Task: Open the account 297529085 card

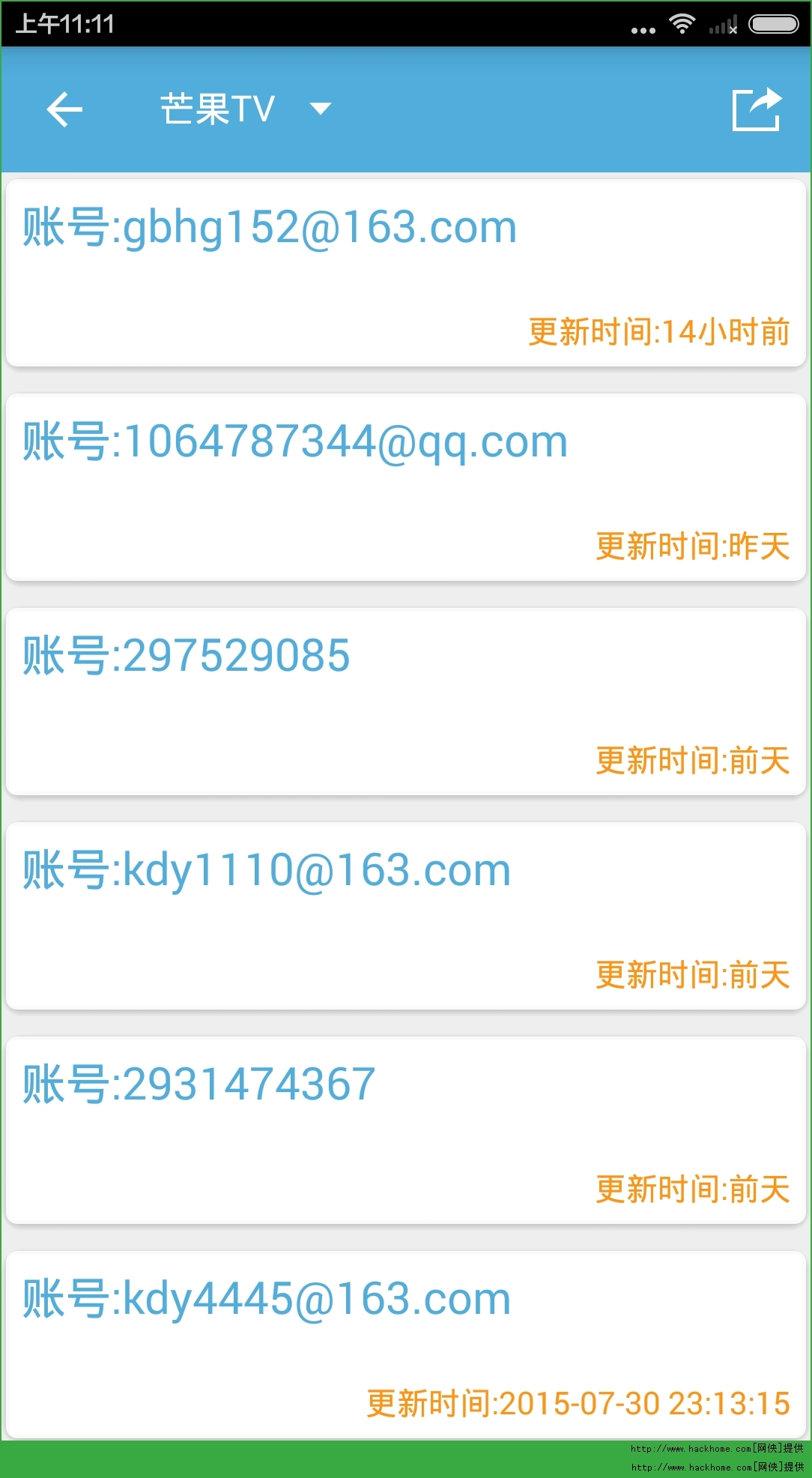Action: 405,702
